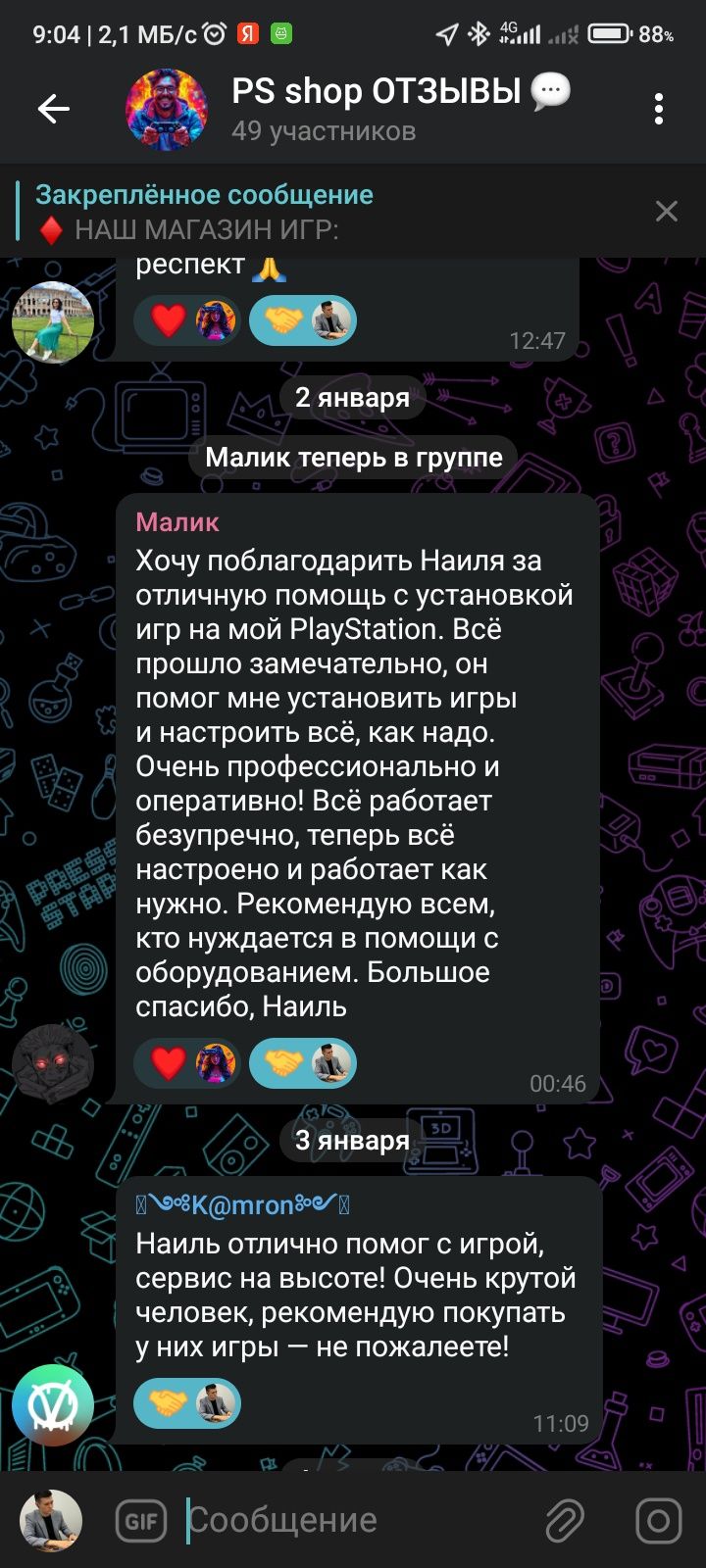
Task: Open the 2 января date marker
Action: pos(353,397)
